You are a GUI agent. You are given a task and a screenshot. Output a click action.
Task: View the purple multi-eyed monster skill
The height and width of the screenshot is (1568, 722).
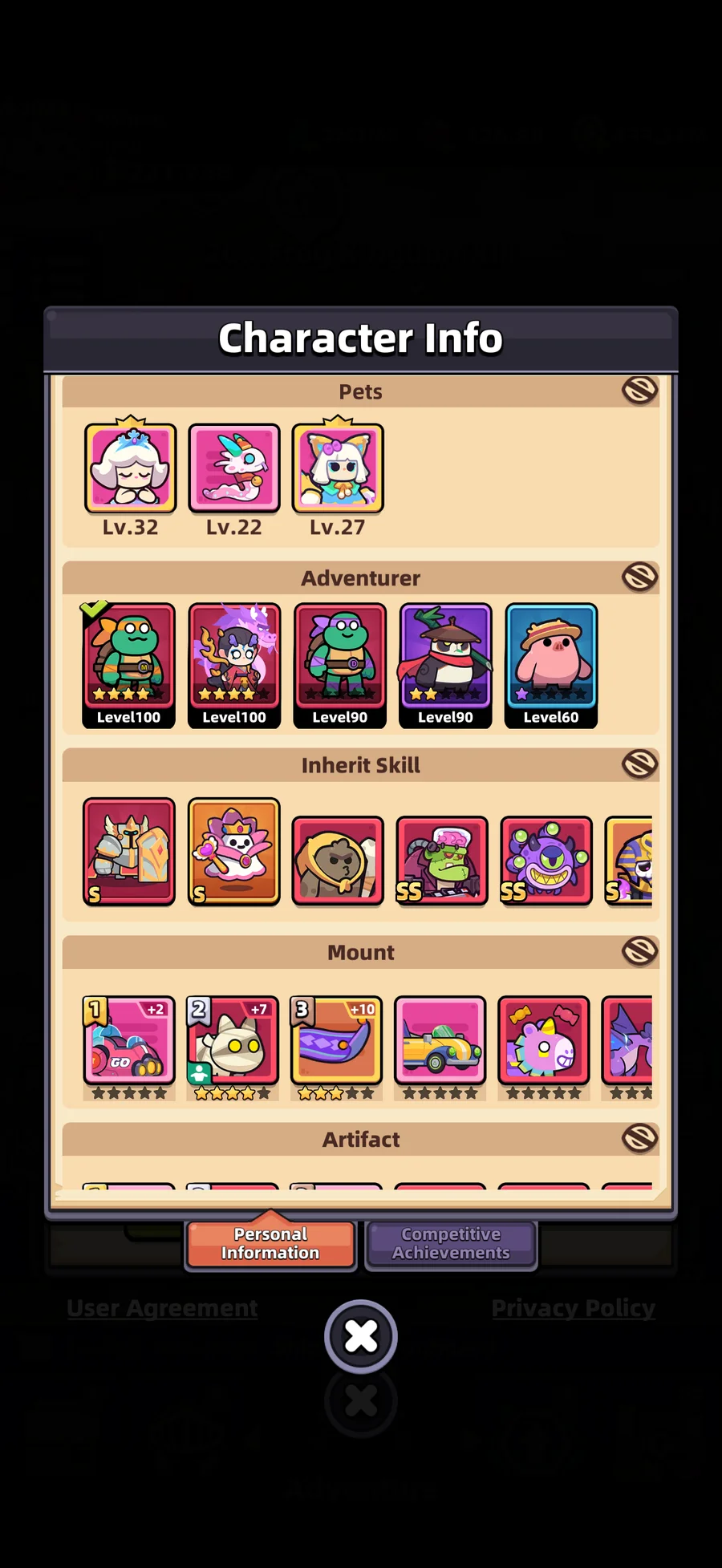click(x=546, y=861)
